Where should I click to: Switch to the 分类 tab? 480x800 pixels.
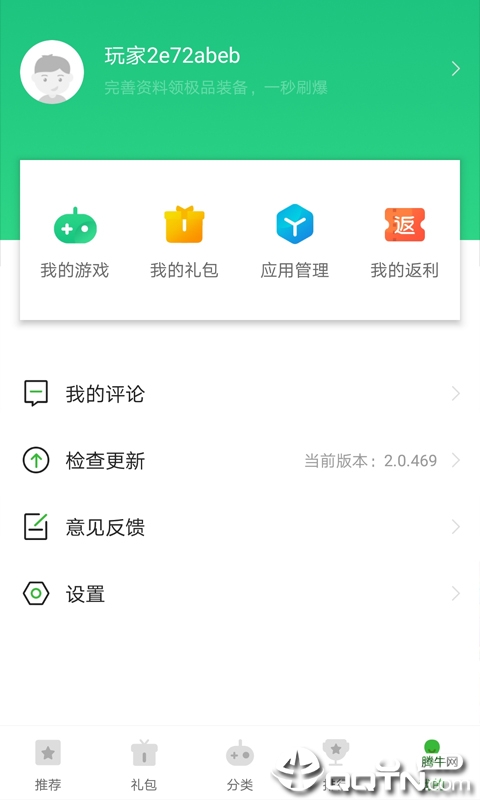click(240, 765)
